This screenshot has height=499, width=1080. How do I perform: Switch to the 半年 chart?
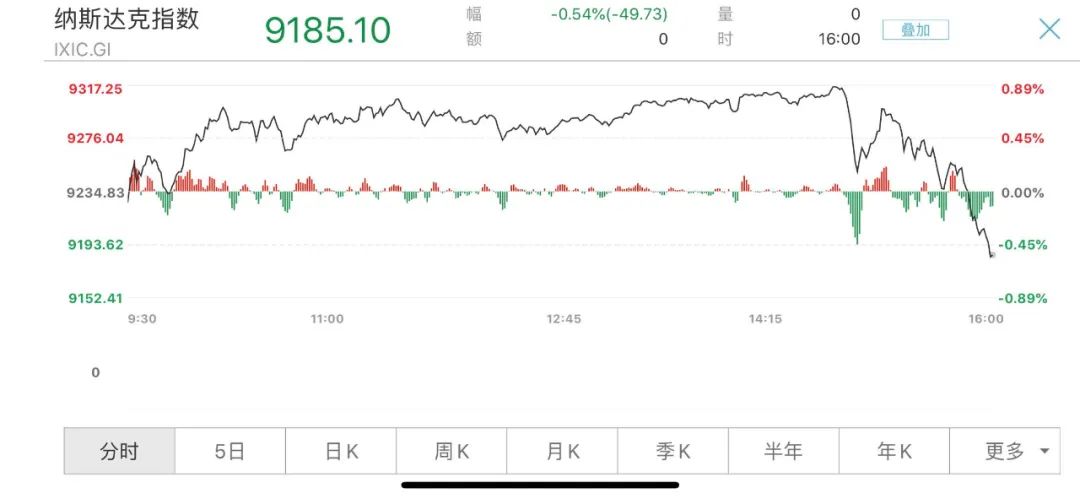click(x=783, y=451)
